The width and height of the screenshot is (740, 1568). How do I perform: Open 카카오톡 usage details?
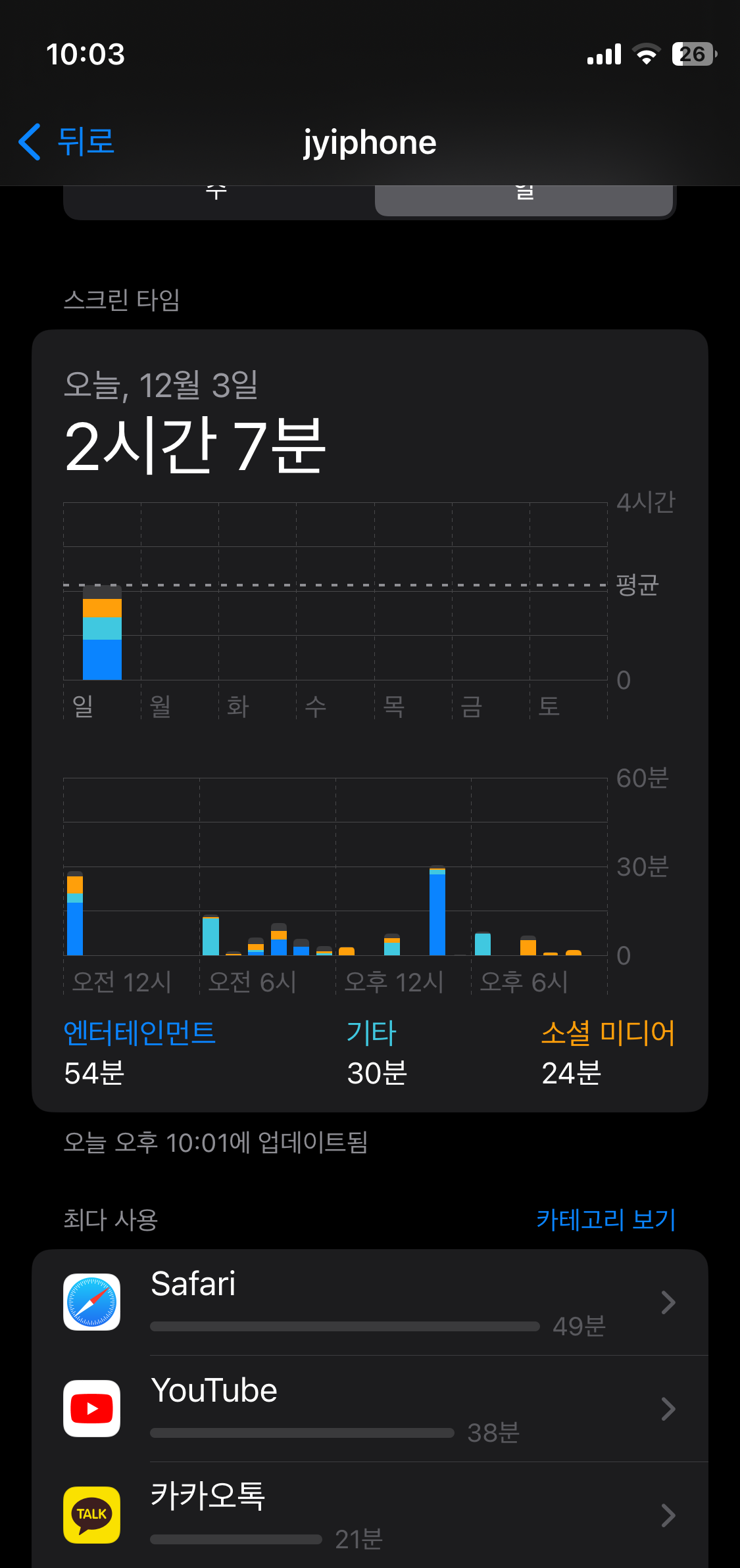pyautogui.click(x=370, y=1515)
